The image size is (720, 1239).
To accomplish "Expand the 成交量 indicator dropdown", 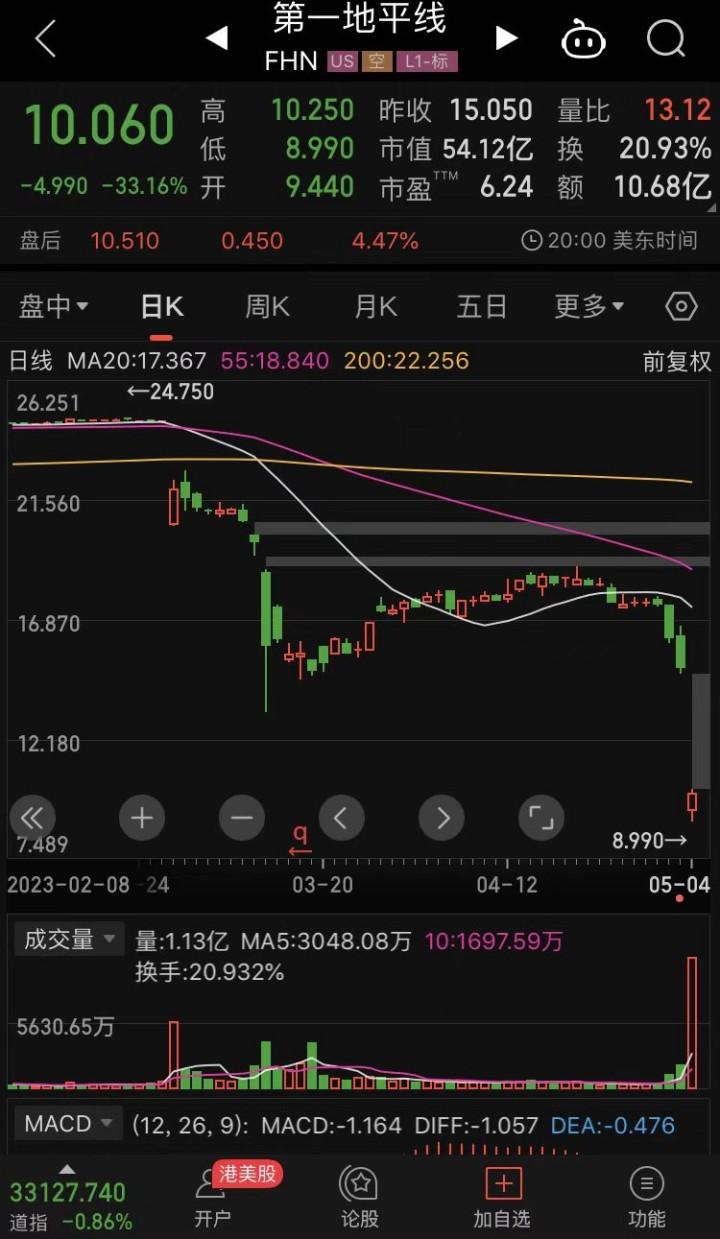I will pos(69,940).
